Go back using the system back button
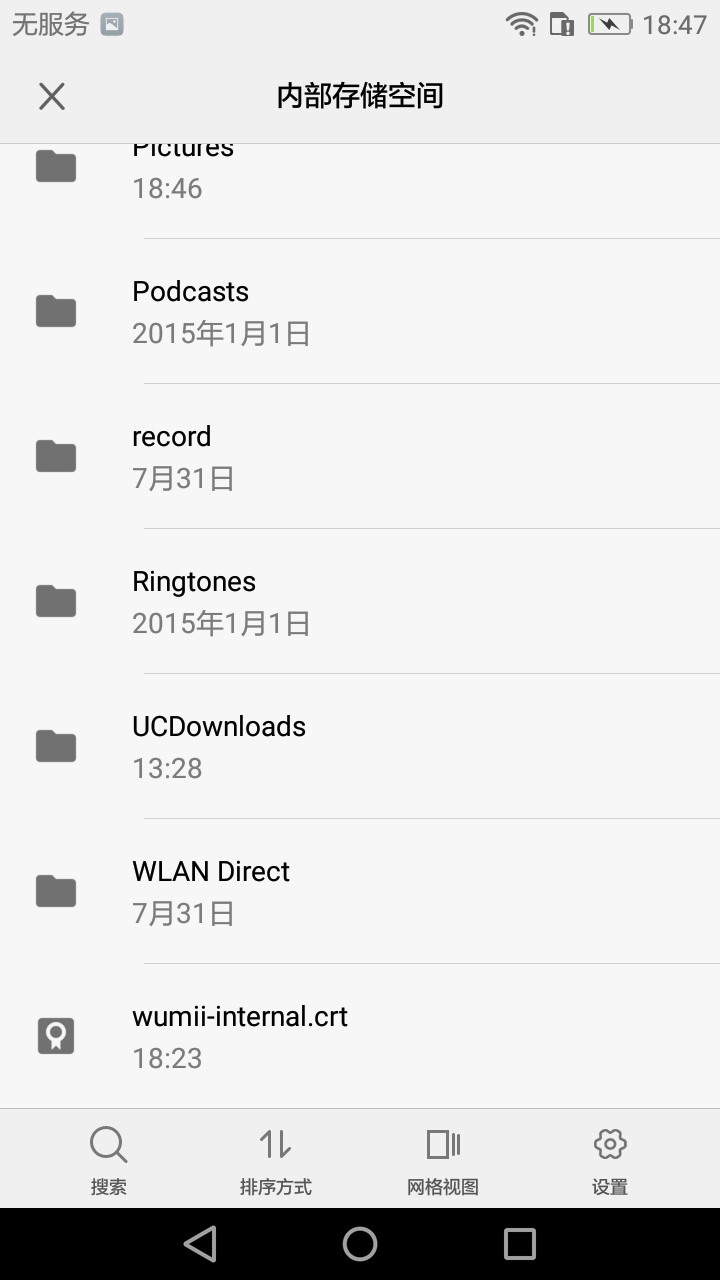Viewport: 720px width, 1280px height. click(200, 1244)
